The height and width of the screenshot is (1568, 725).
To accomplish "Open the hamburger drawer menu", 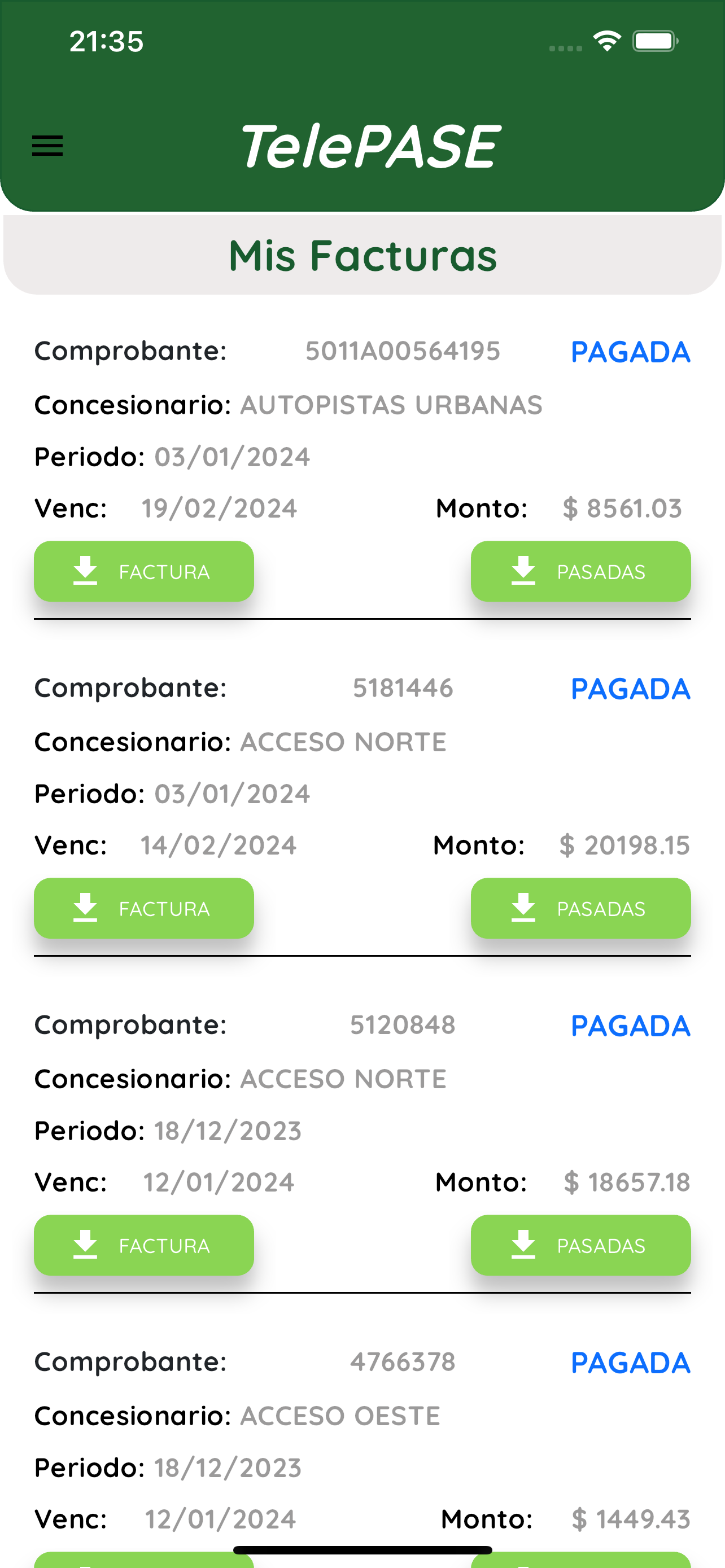I will (47, 146).
